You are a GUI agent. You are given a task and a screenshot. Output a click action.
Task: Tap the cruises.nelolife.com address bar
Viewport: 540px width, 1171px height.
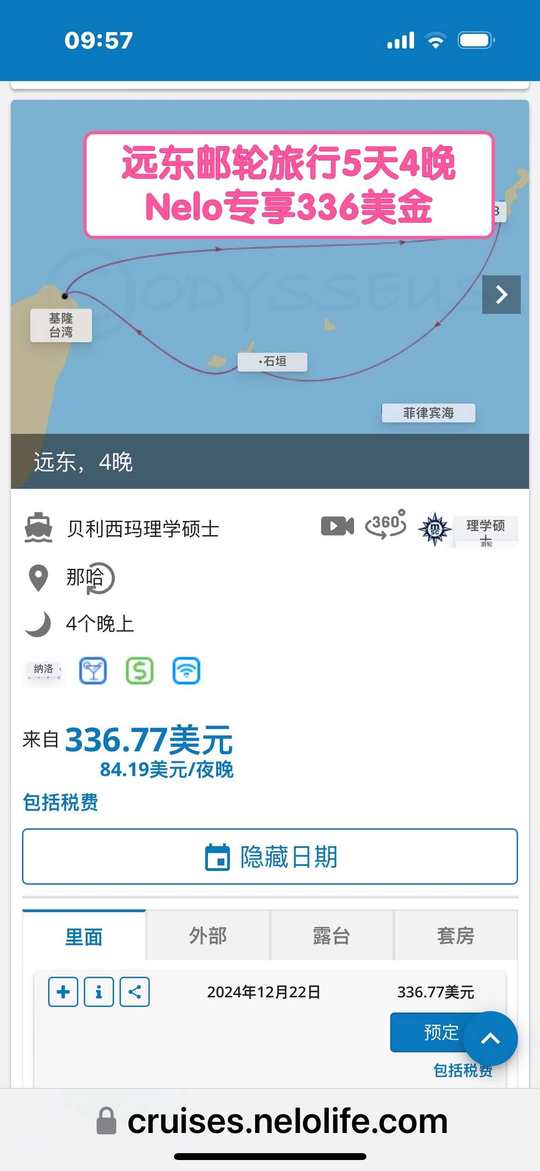[272, 1122]
